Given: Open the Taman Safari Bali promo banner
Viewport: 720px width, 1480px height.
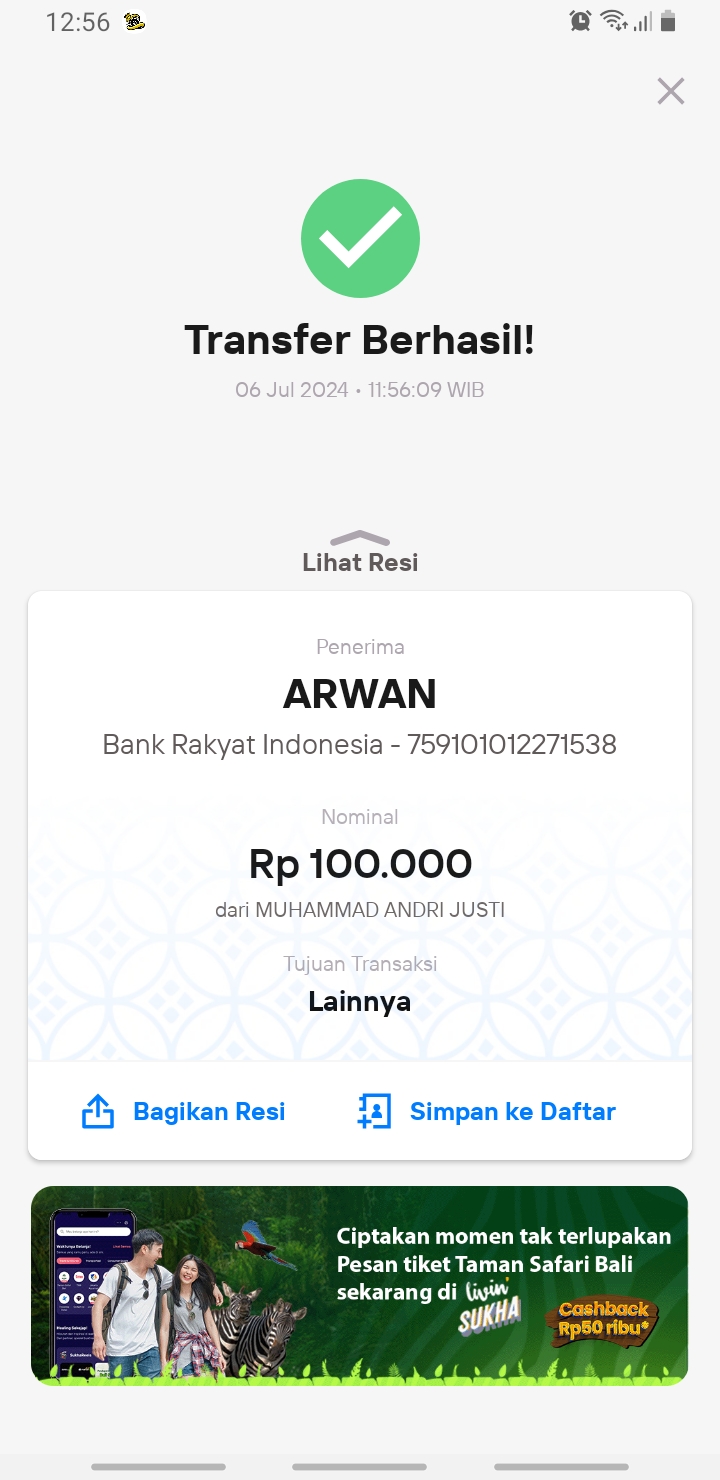Looking at the screenshot, I should pyautogui.click(x=360, y=1285).
